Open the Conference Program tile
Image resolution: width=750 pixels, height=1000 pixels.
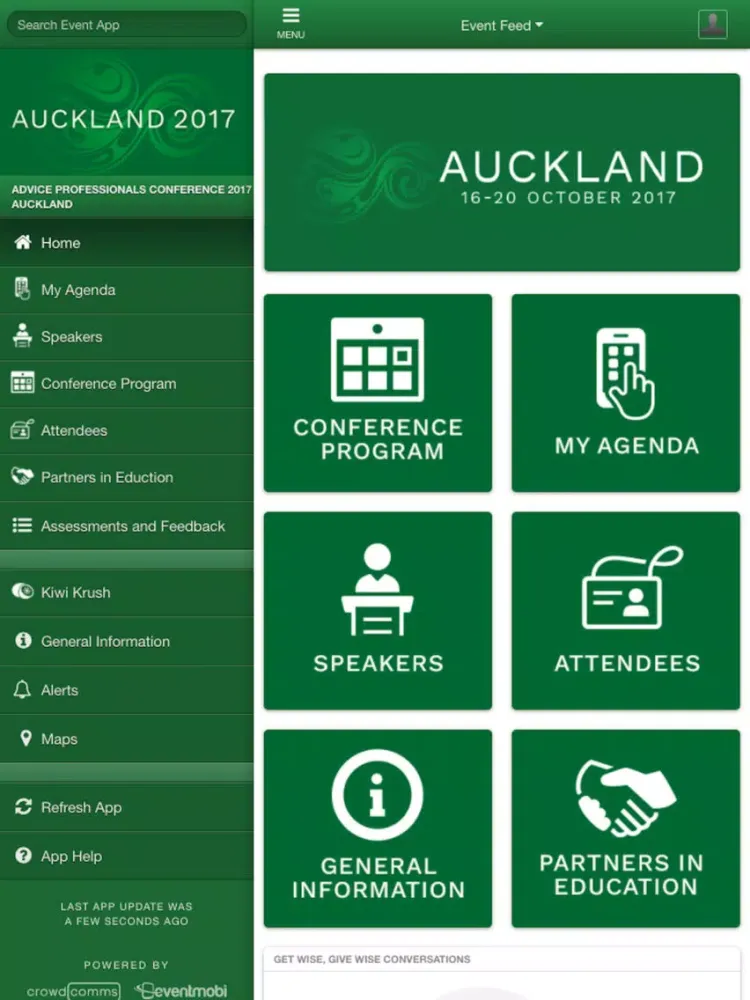point(378,393)
